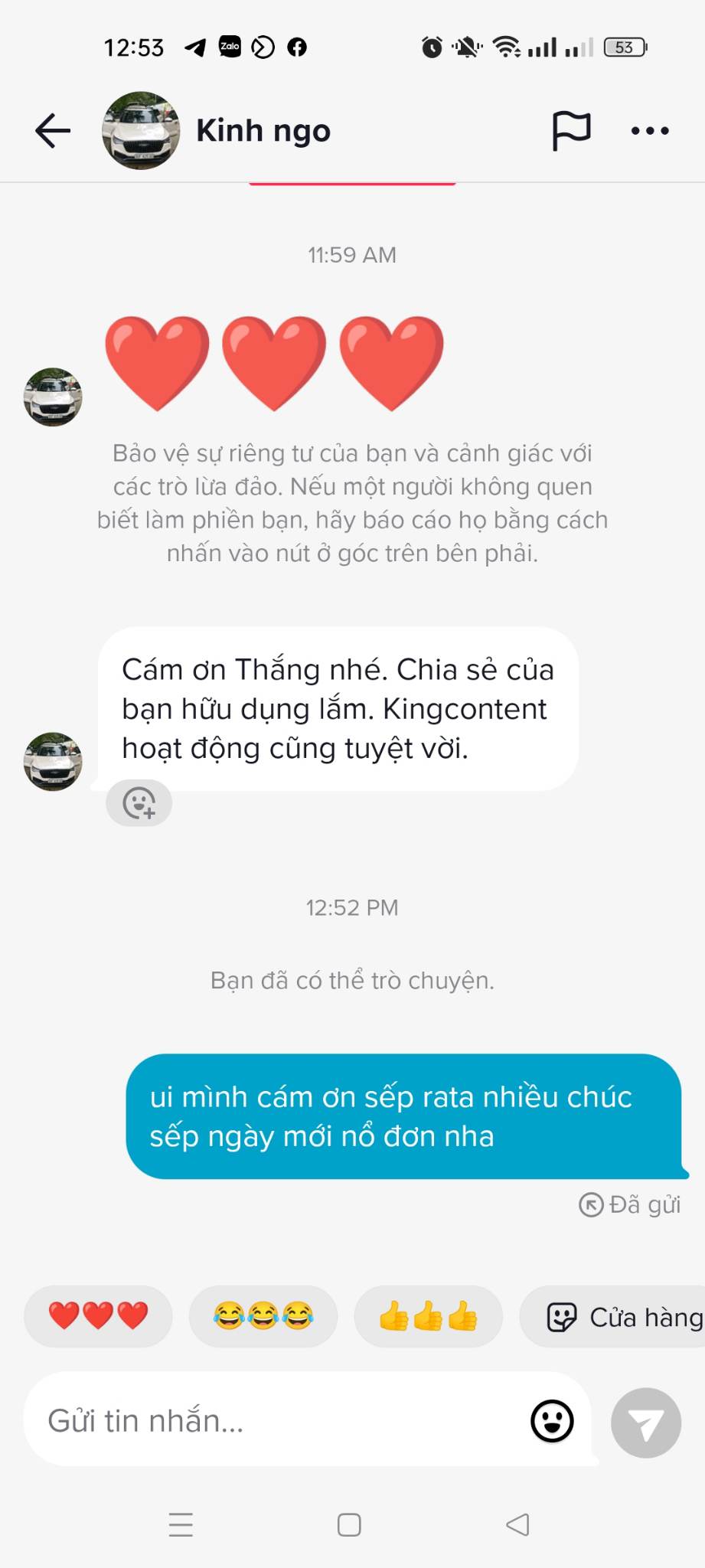Open Kinh ngo's profile picture in header
Screen dimensions: 705x1568
(141, 131)
